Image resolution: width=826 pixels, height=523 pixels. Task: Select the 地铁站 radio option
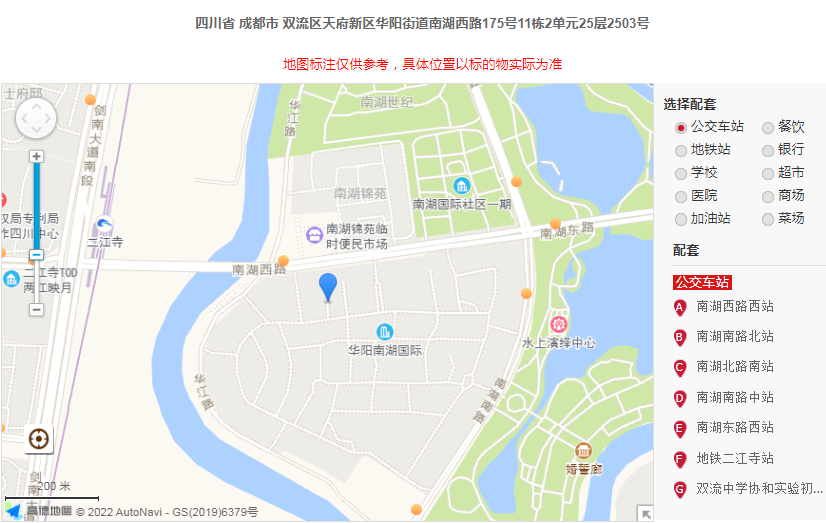681,150
